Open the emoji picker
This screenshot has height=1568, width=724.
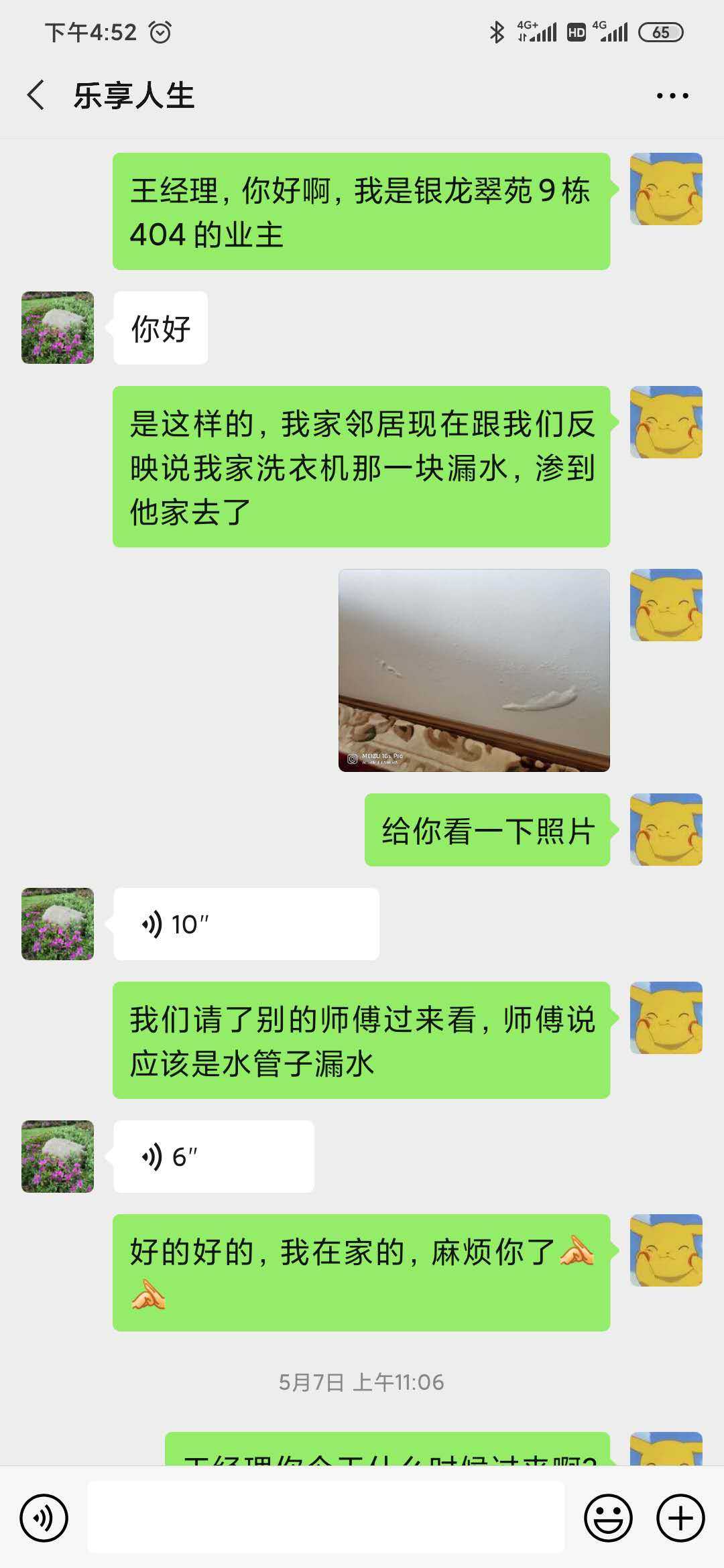pyautogui.click(x=608, y=1518)
